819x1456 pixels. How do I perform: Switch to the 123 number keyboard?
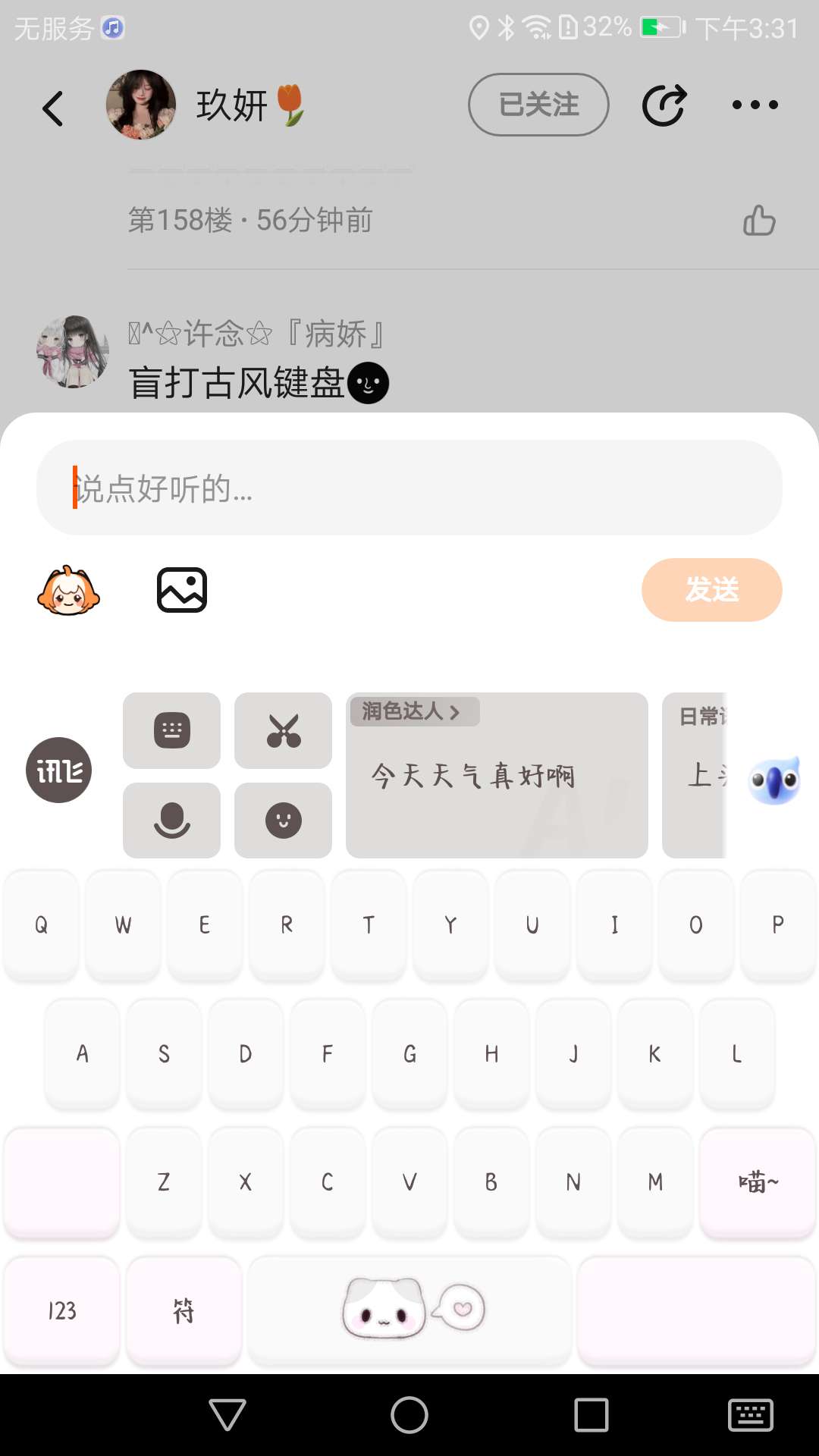point(62,1310)
